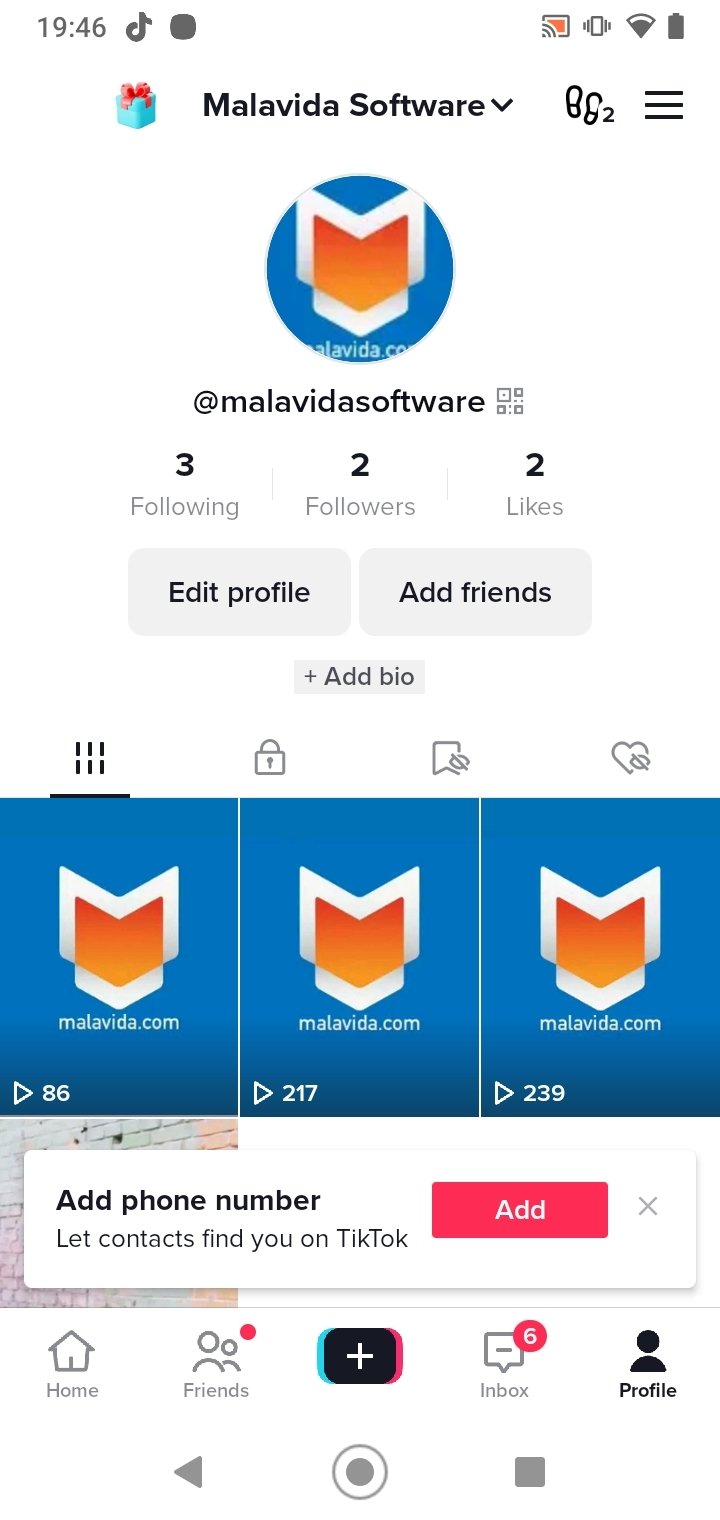View the Following list

coord(185,484)
